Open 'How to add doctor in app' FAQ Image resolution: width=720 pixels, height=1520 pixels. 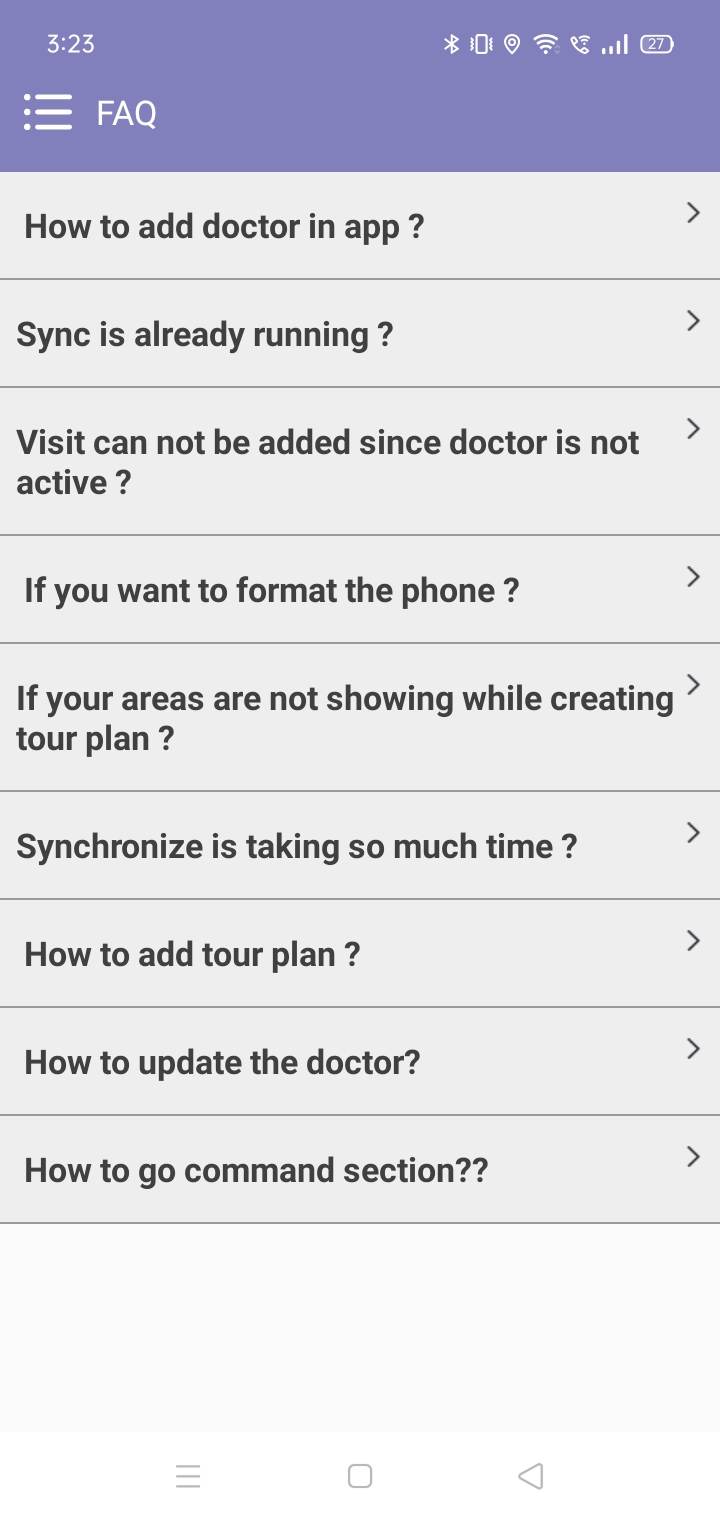[360, 226]
